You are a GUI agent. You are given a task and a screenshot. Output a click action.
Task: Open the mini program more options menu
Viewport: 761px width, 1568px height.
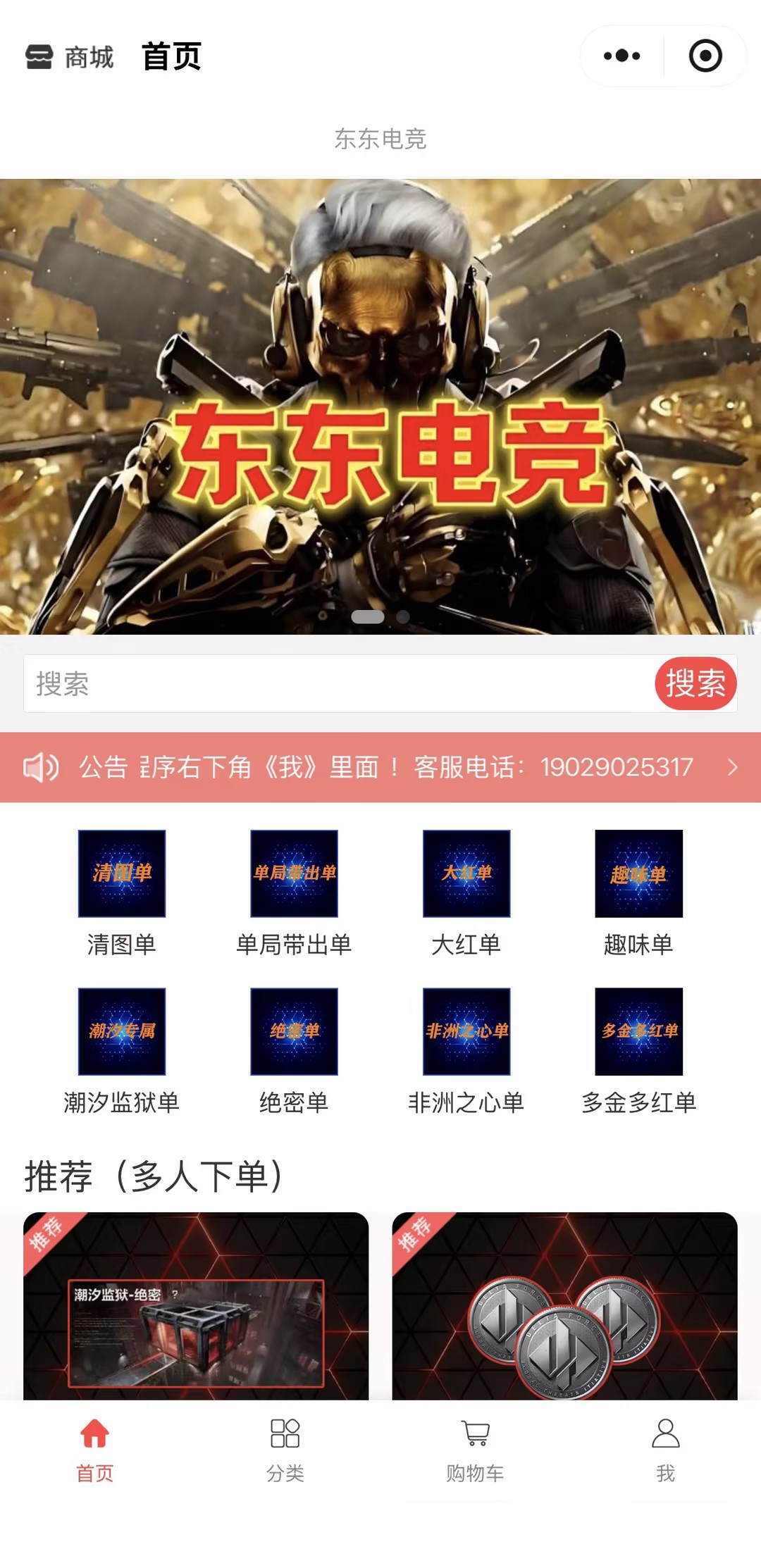click(x=621, y=56)
